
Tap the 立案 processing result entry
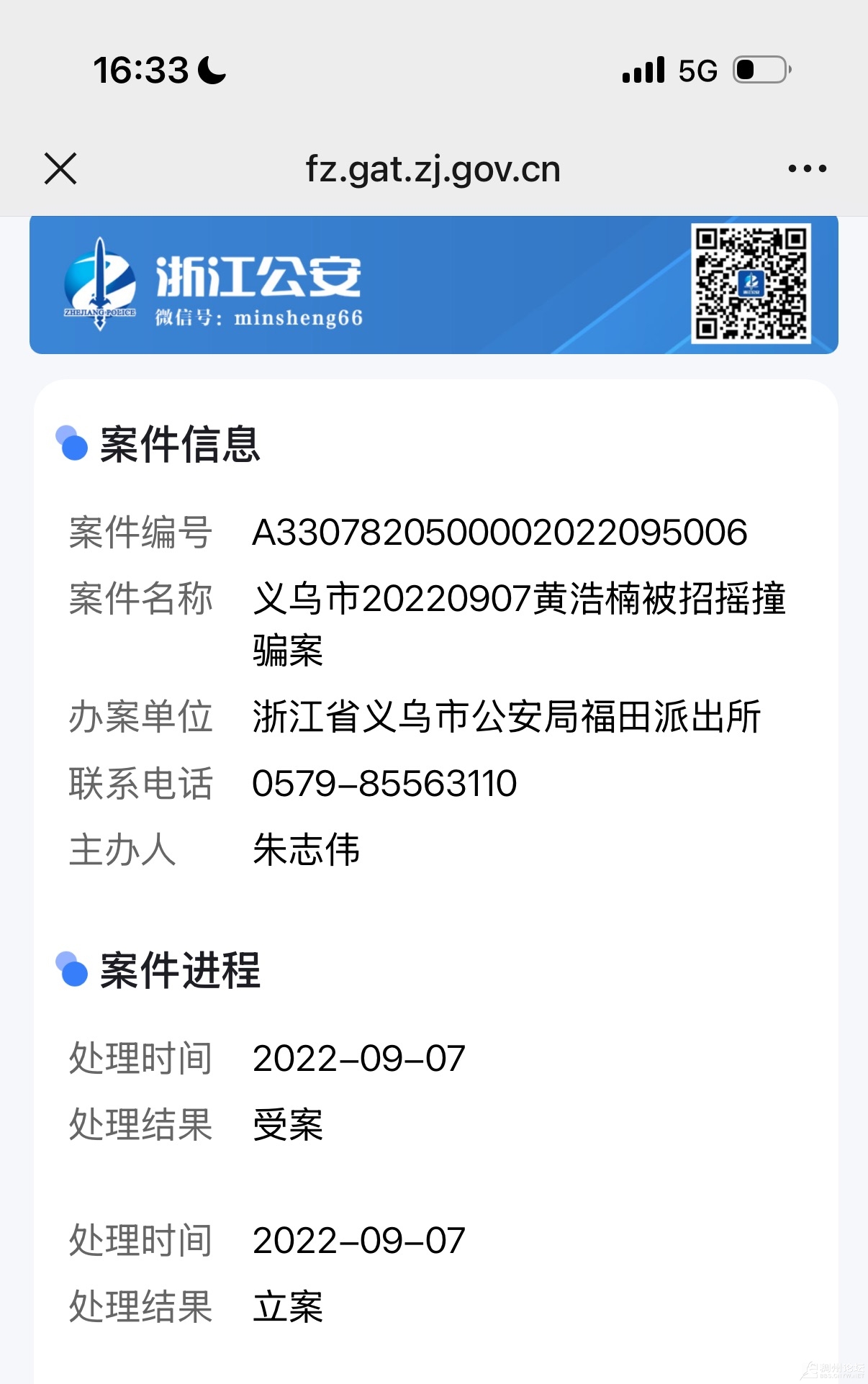(289, 1308)
